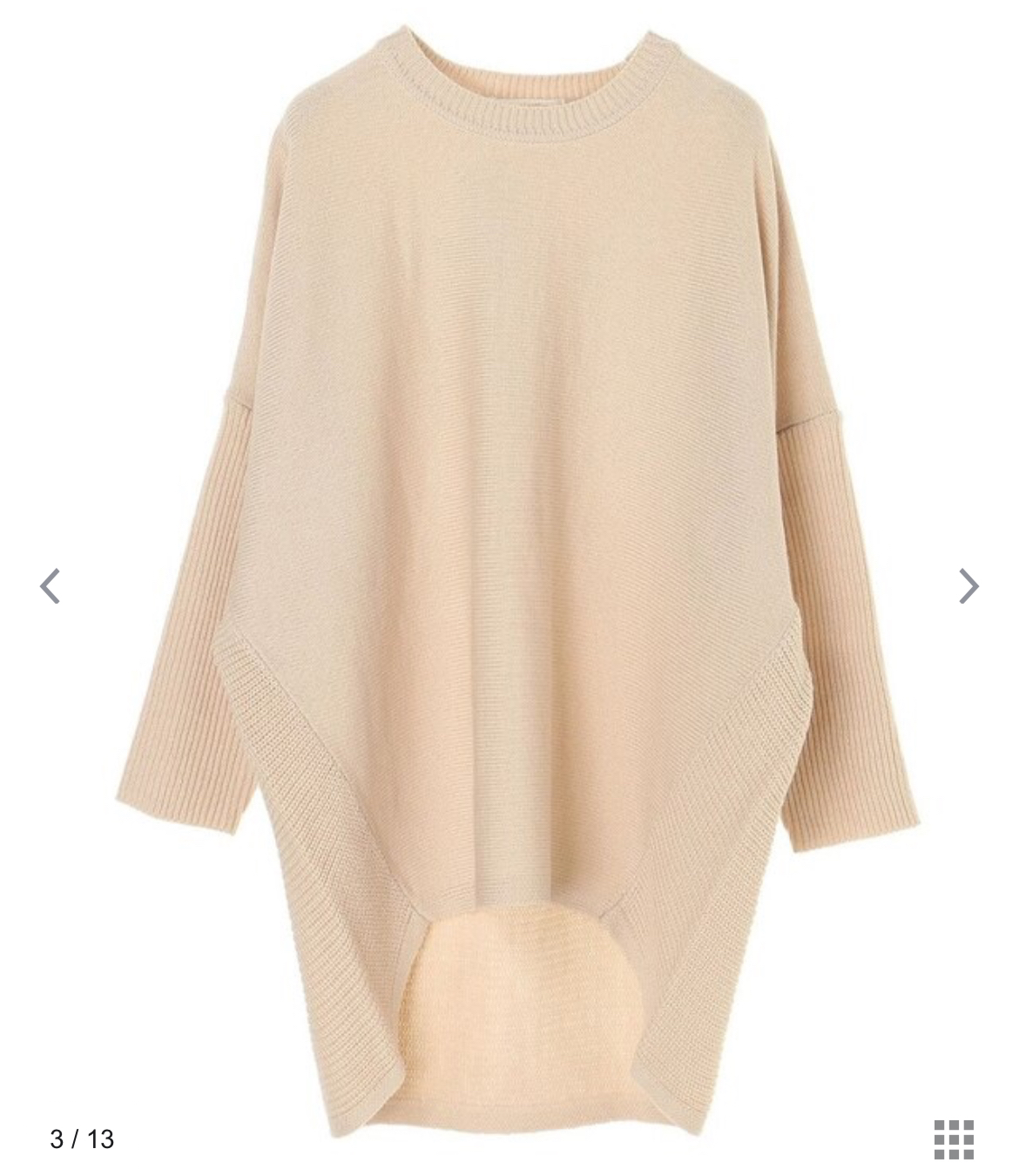Go to the next product image
Image resolution: width=1019 pixels, height=1176 pixels.
click(x=968, y=585)
